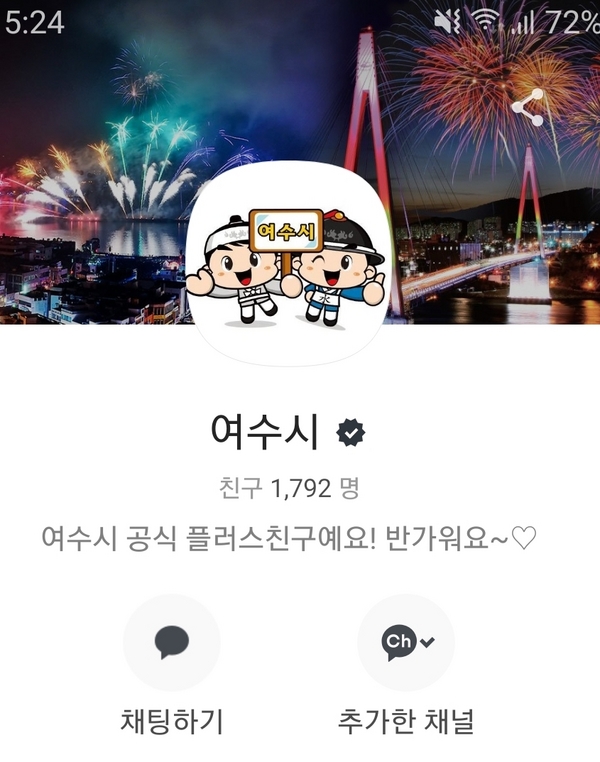
Task: Share the 여수시 channel profile
Action: [x=527, y=110]
